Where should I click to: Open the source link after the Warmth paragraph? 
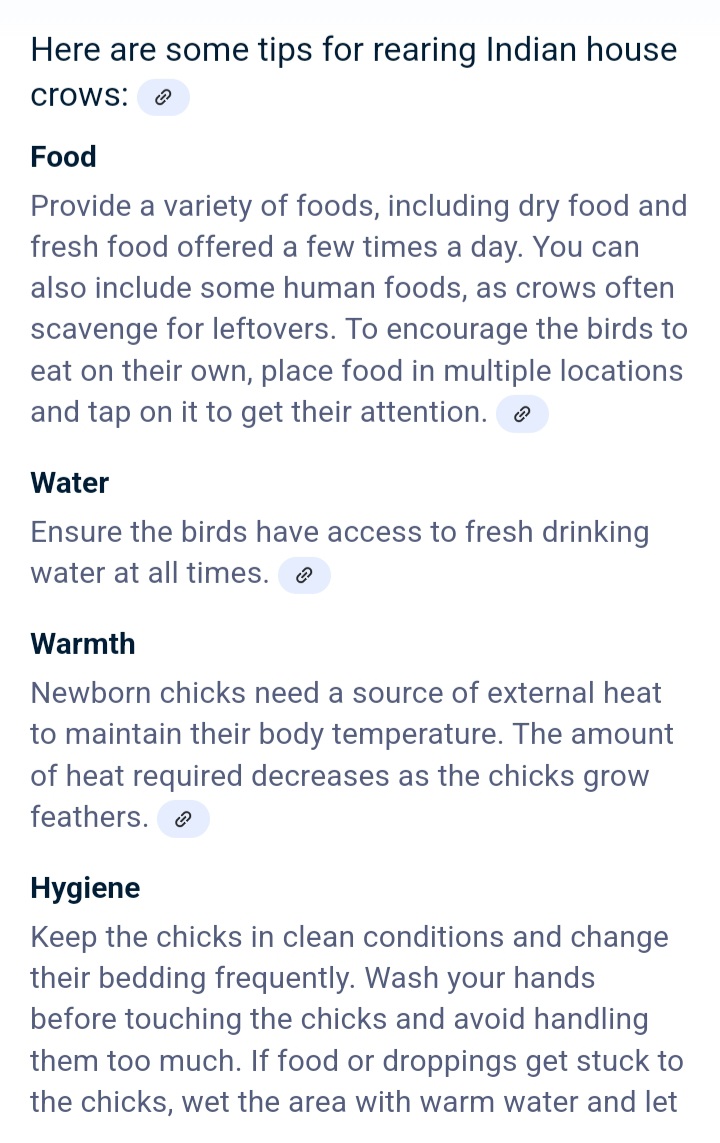pyautogui.click(x=183, y=820)
